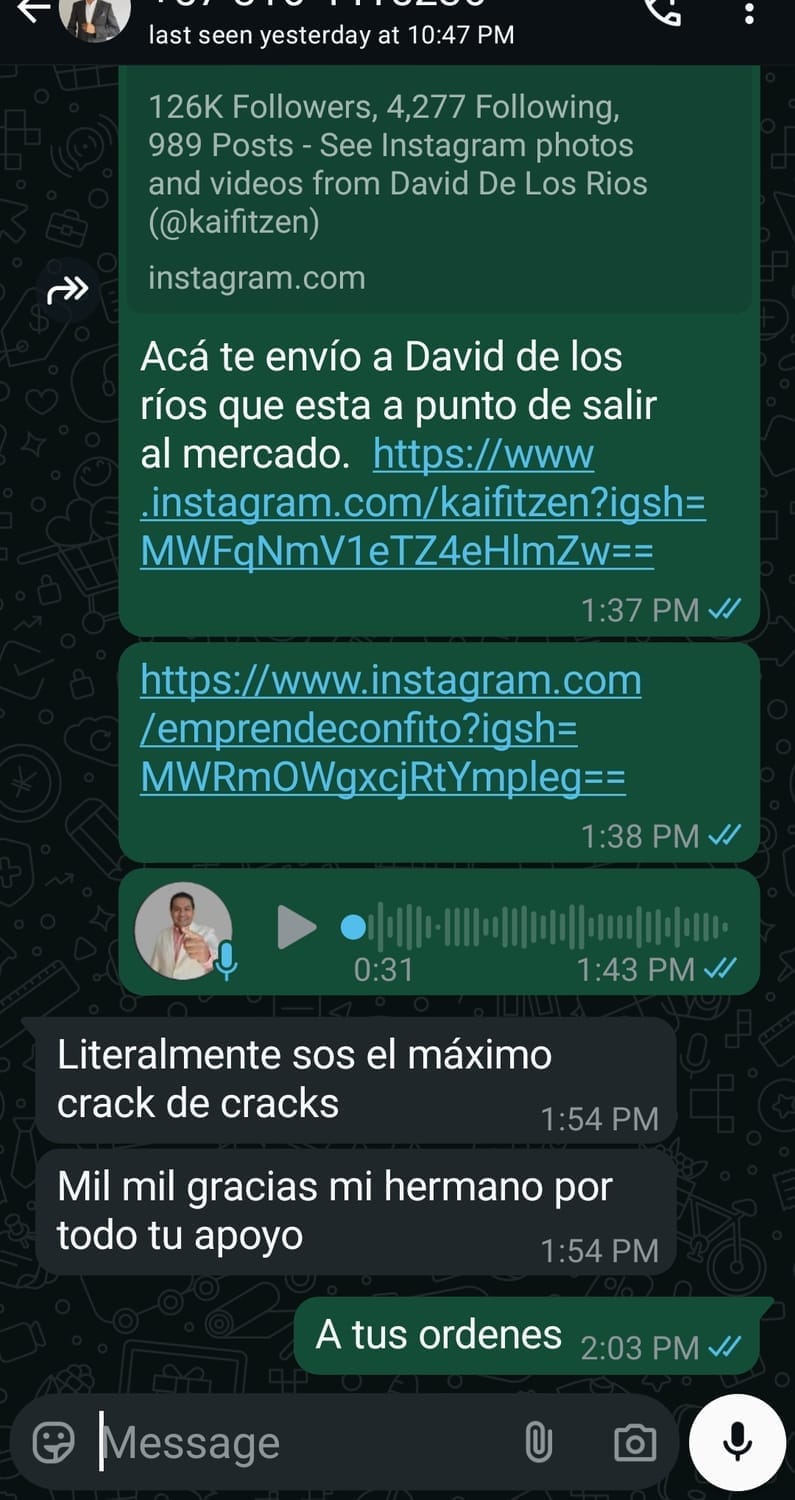Play the 0:31 voice message
795x1500 pixels.
click(x=295, y=928)
